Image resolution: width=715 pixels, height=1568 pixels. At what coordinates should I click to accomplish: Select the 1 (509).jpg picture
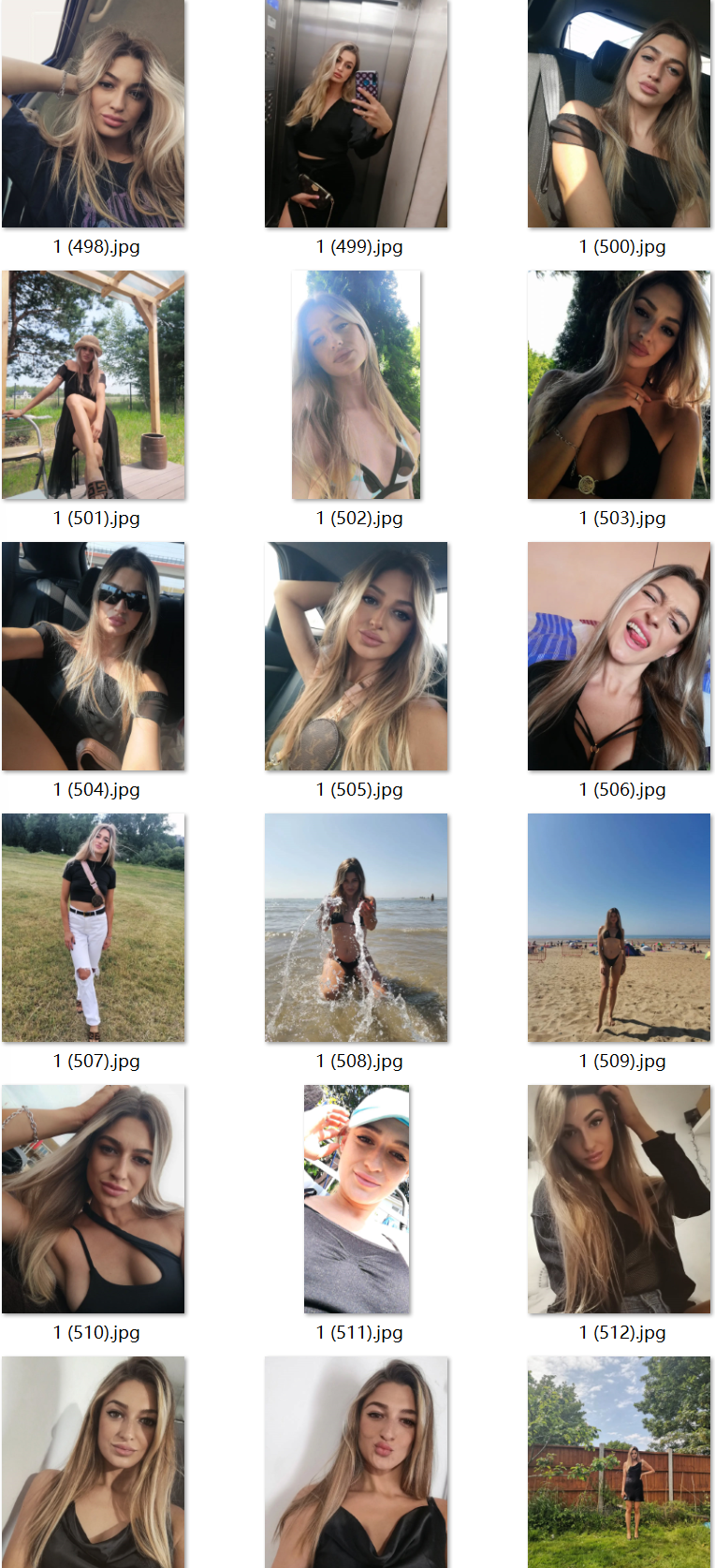point(620,928)
